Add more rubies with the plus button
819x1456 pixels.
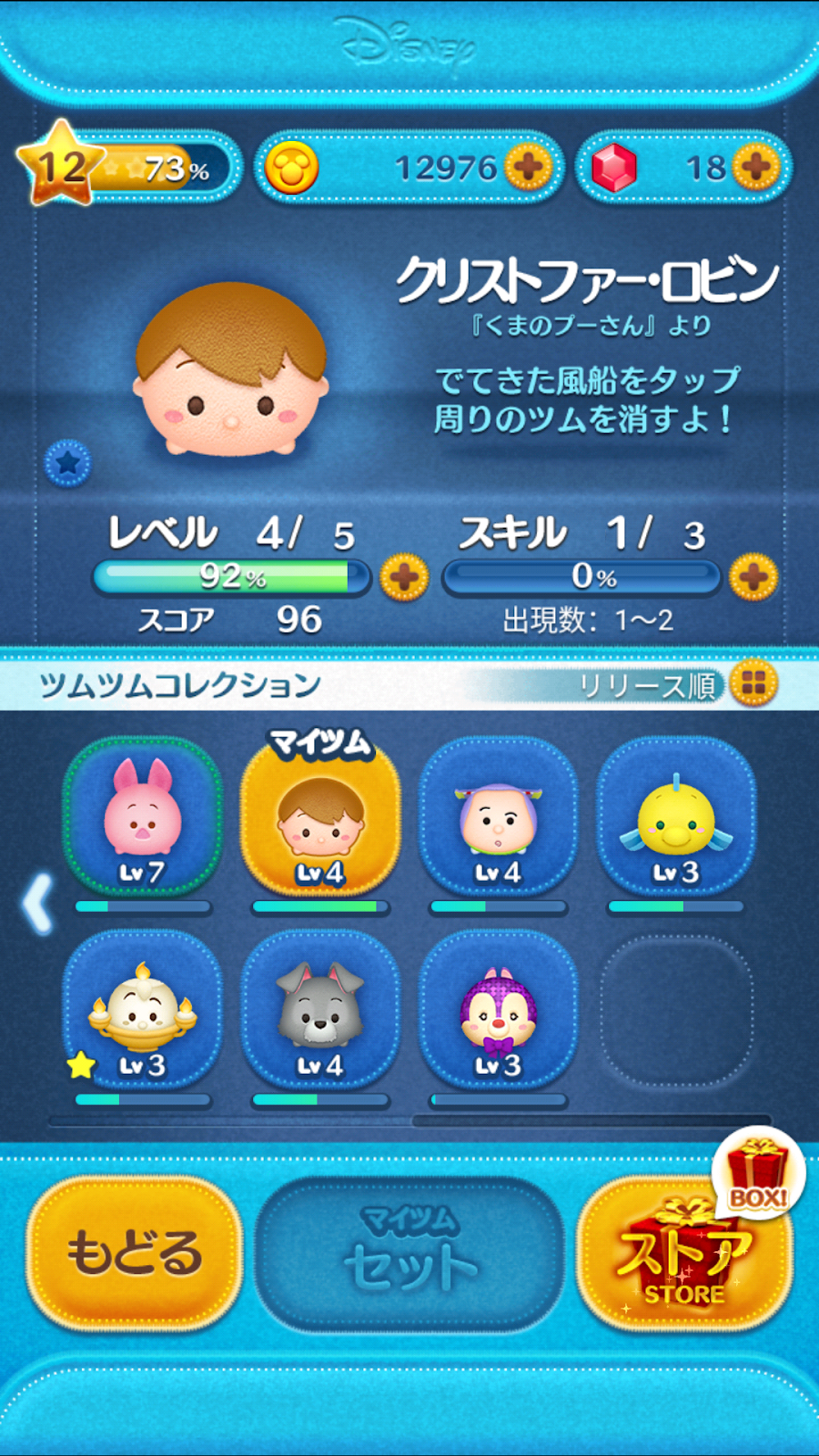[757, 167]
